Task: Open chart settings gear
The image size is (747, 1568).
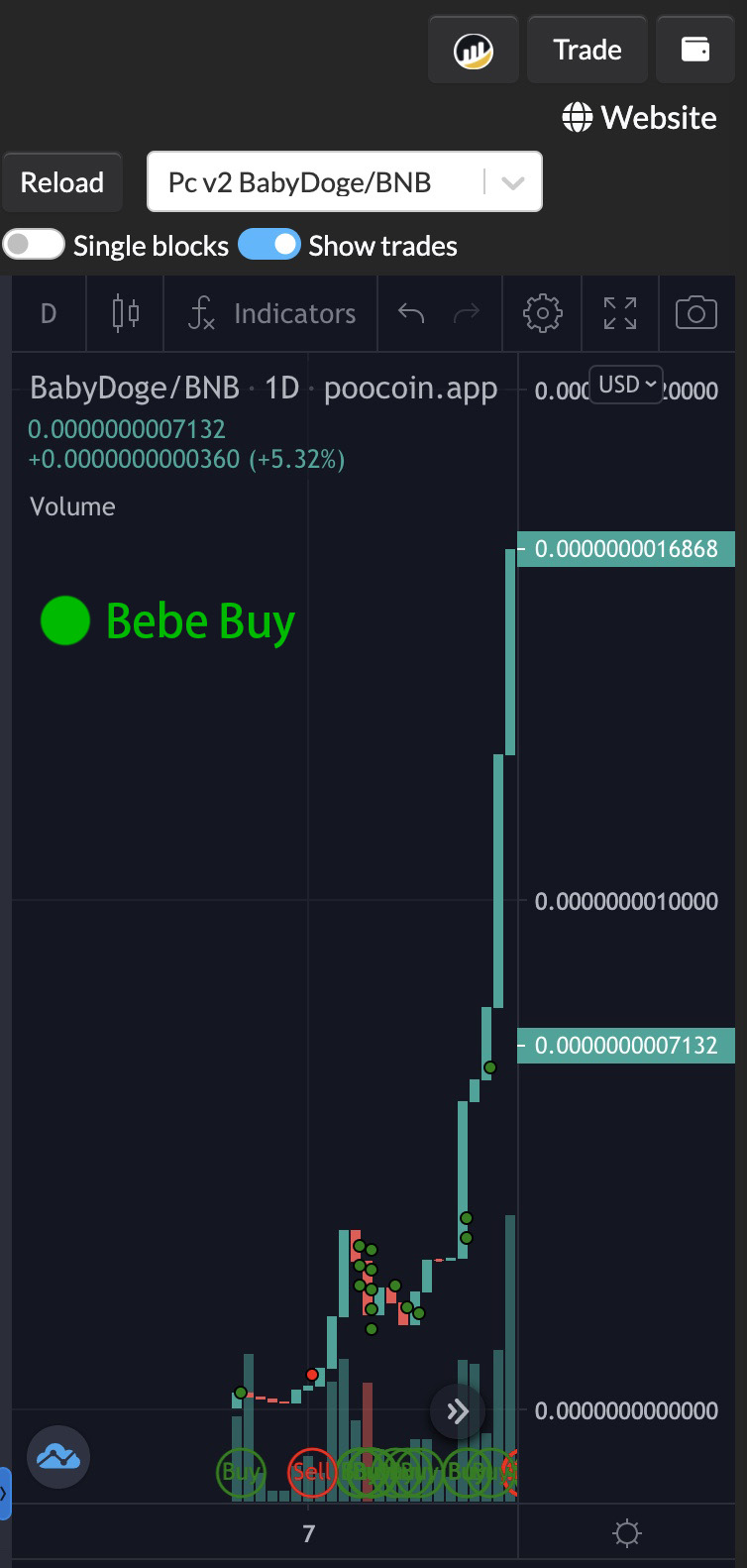Action: pos(542,314)
